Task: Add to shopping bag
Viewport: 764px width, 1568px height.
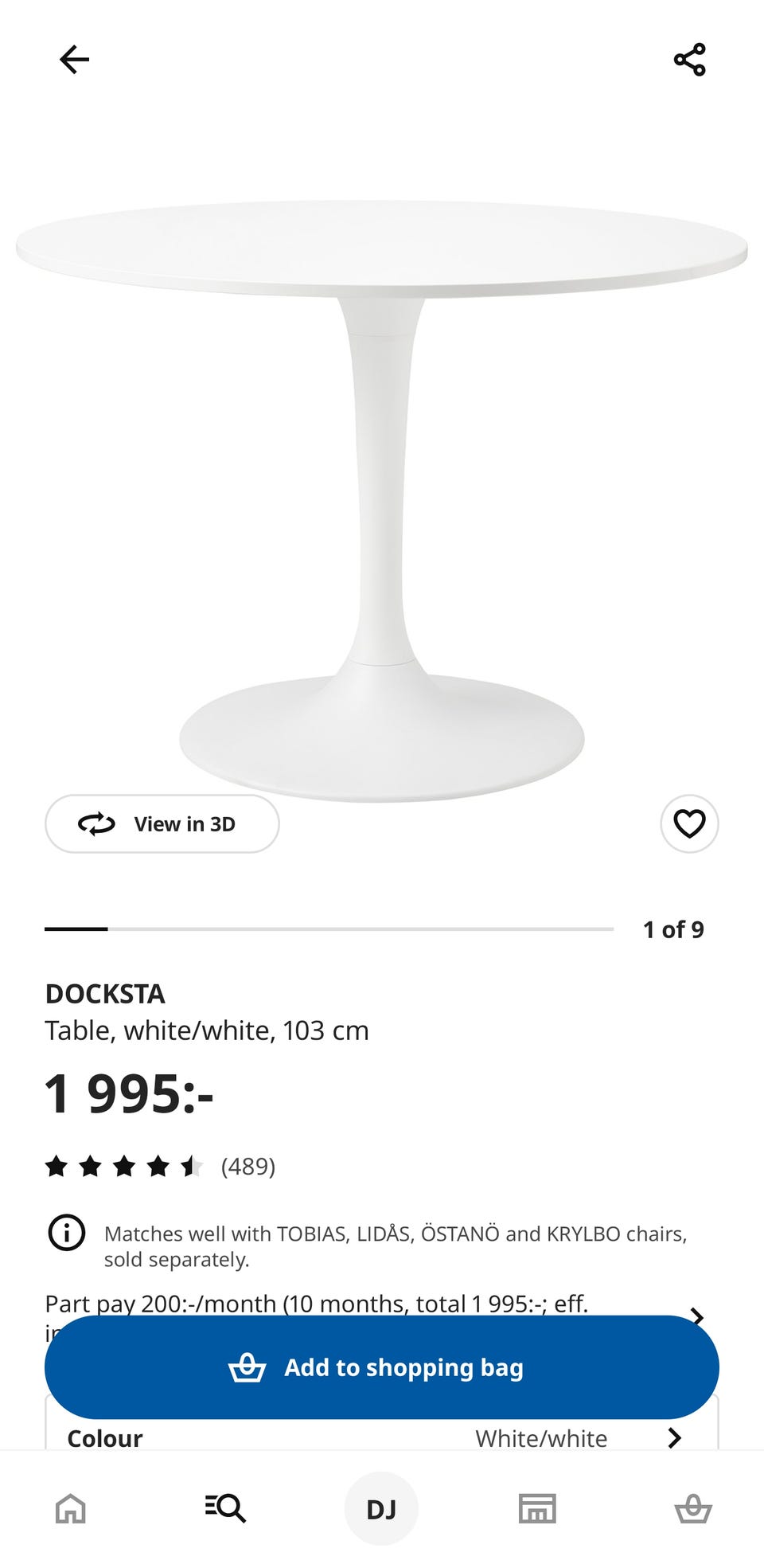Action: [382, 1367]
